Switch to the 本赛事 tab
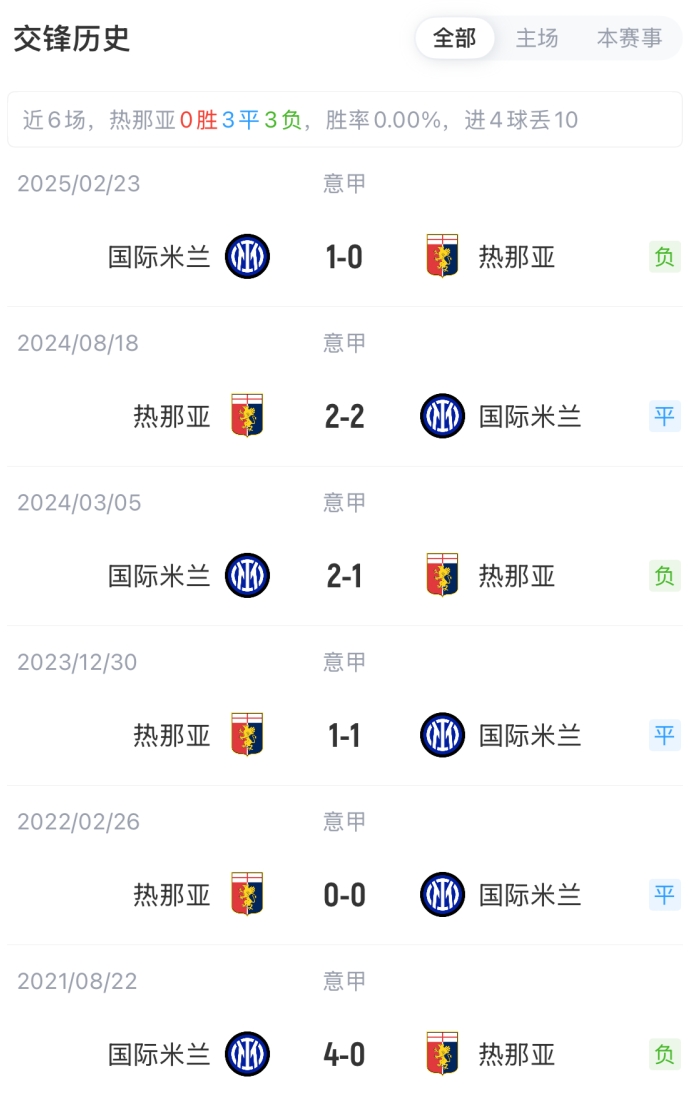The height and width of the screenshot is (1093, 694). [629, 39]
